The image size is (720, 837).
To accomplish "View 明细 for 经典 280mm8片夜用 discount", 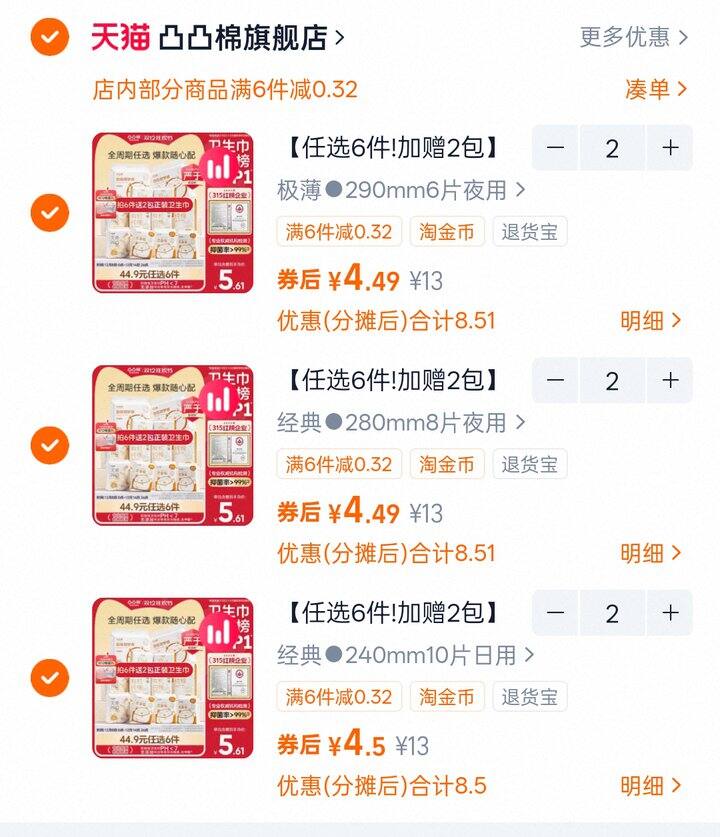I will (650, 553).
